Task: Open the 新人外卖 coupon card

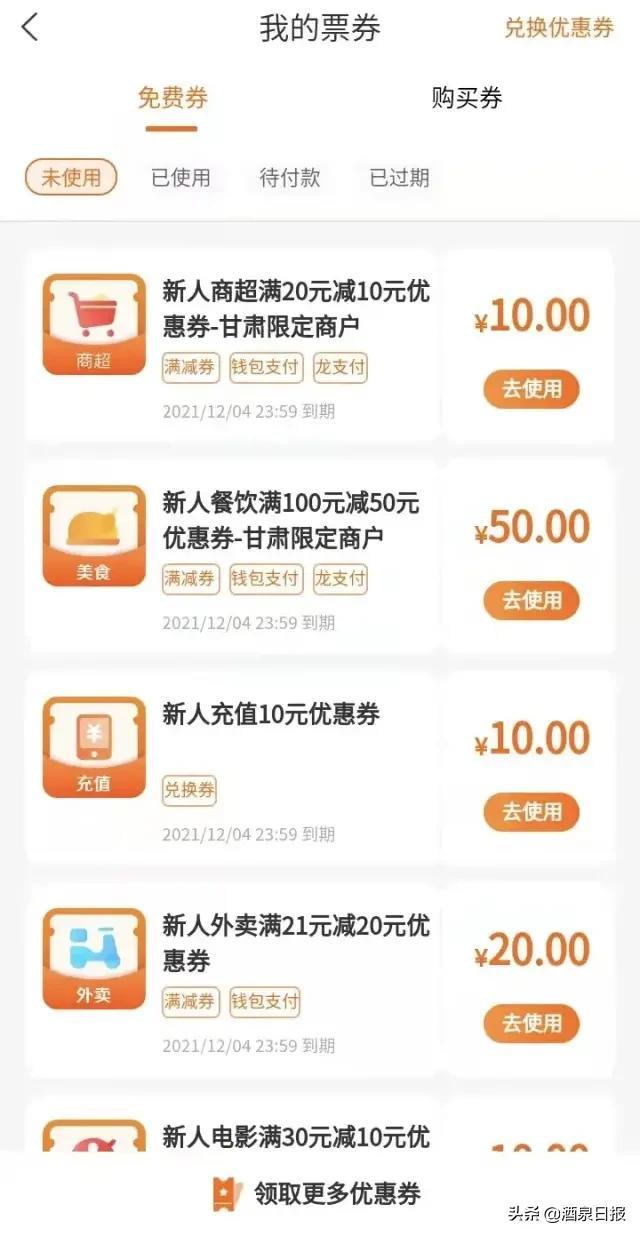Action: (x=296, y=942)
